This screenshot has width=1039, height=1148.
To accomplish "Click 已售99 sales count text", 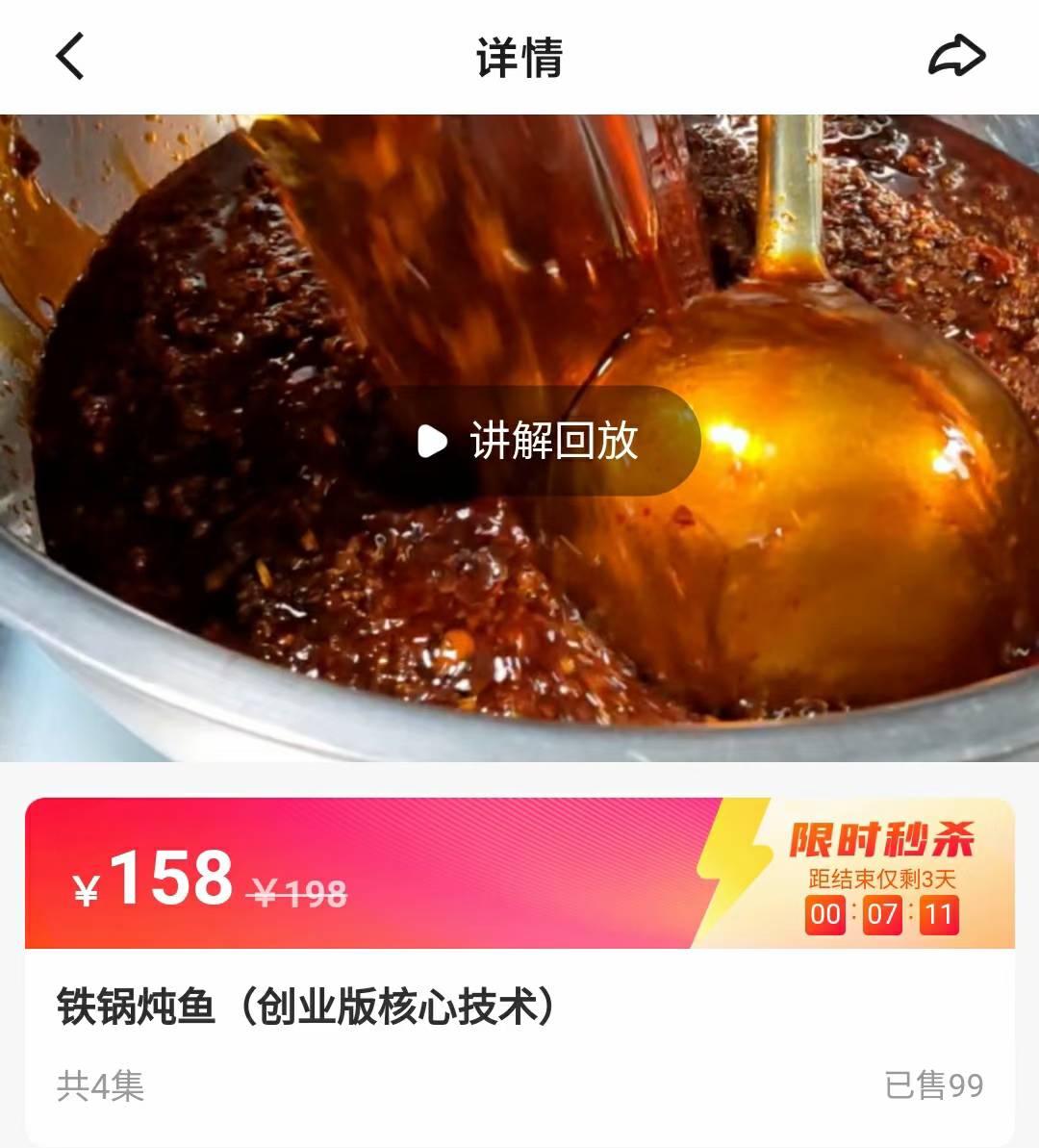I will (x=931, y=1083).
